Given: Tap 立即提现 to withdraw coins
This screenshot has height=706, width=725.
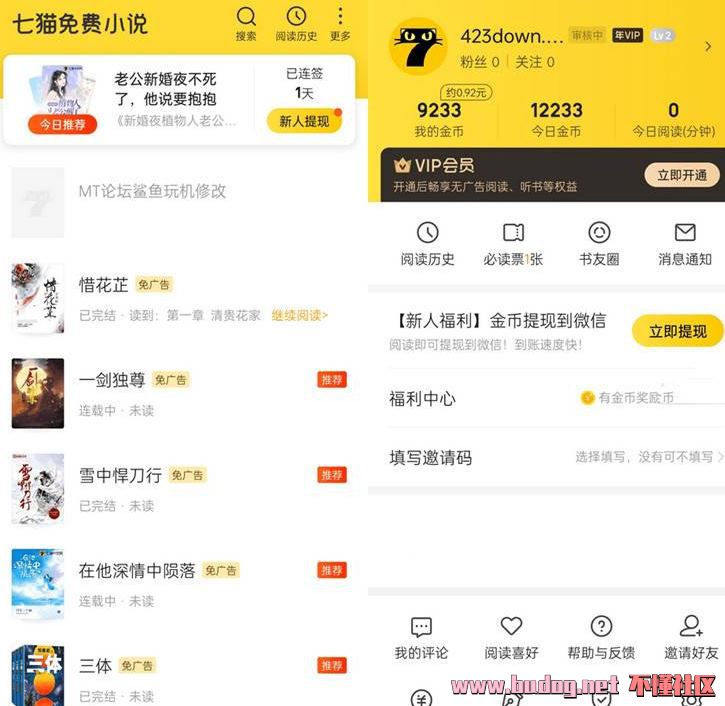Looking at the screenshot, I should [677, 331].
